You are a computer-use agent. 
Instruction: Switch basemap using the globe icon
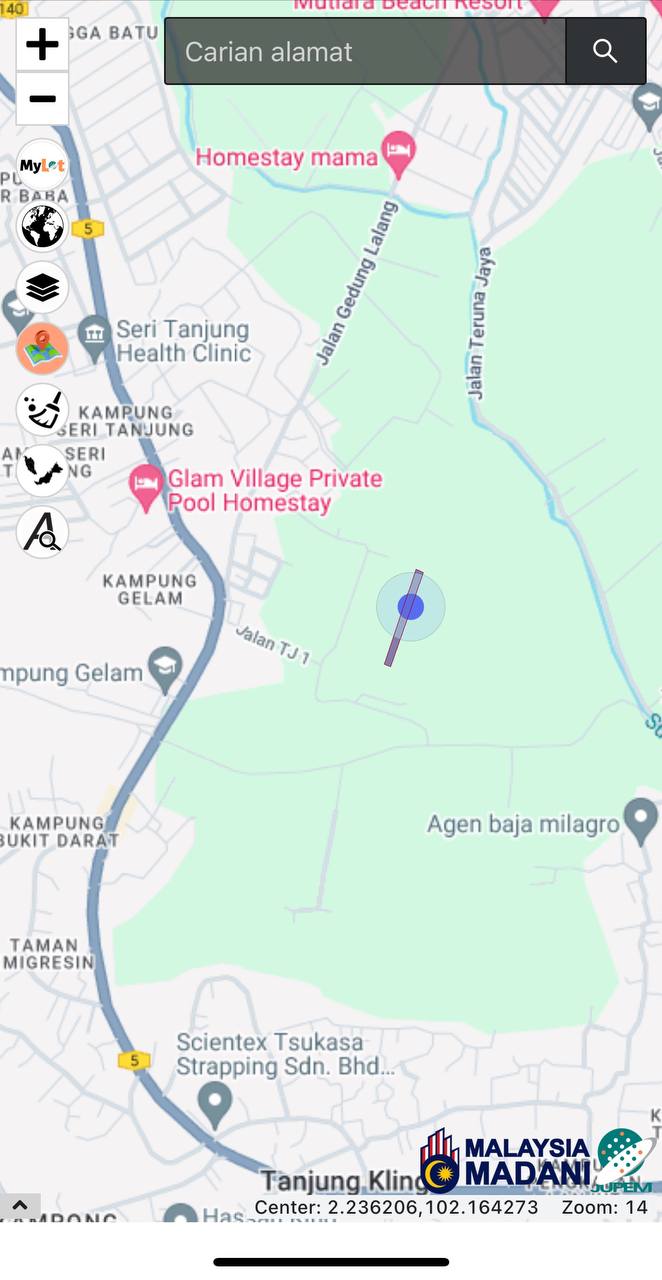point(42,226)
